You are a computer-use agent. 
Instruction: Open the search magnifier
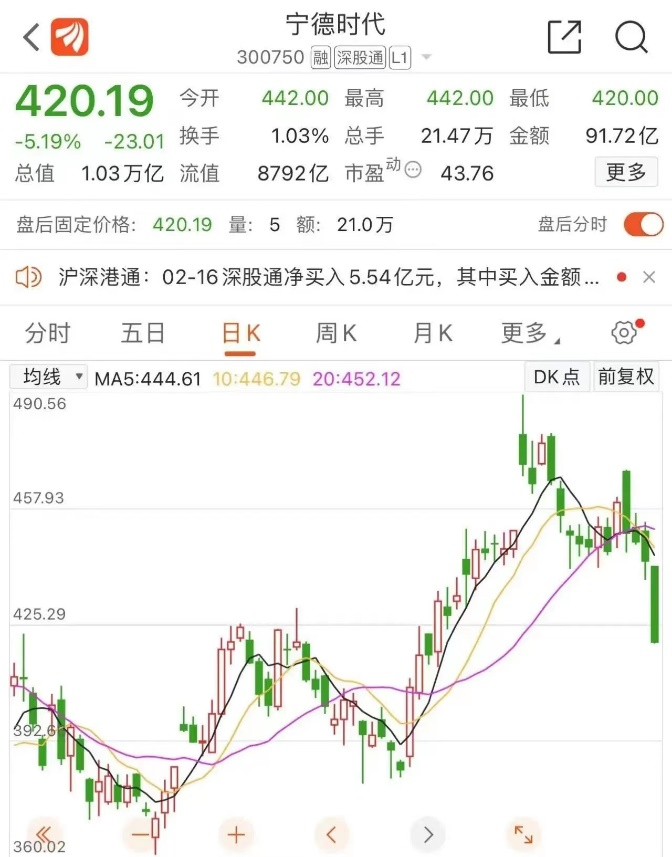631,38
